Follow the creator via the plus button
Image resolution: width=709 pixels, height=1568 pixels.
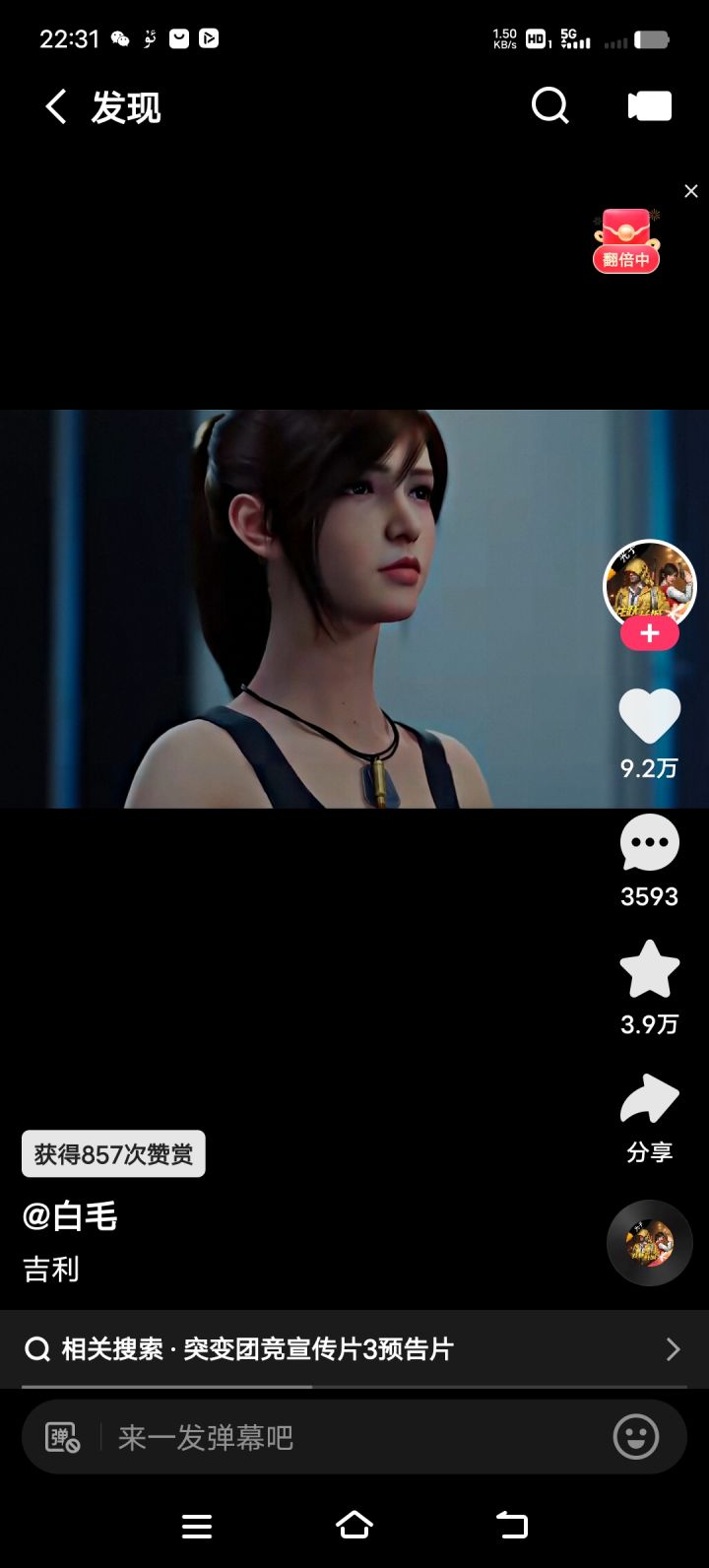coord(649,633)
